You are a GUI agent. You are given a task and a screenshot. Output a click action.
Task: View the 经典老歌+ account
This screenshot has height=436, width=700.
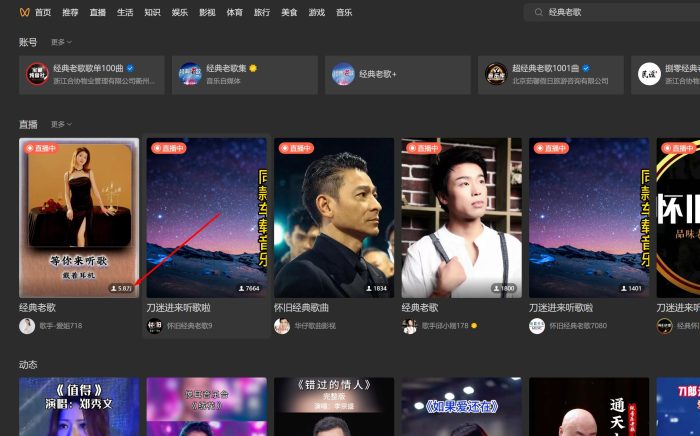[x=398, y=75]
